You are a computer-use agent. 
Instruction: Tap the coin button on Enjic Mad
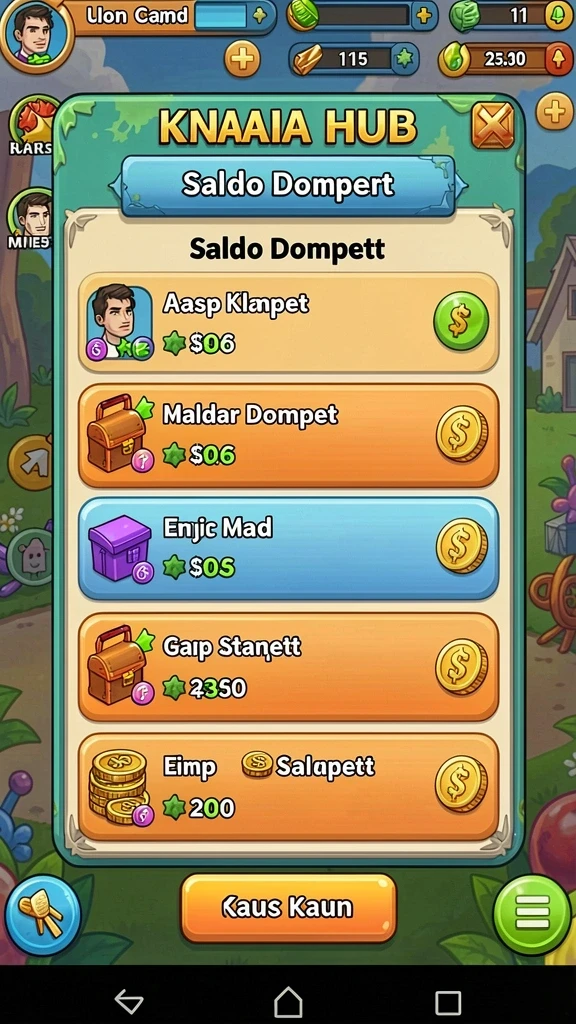point(462,546)
